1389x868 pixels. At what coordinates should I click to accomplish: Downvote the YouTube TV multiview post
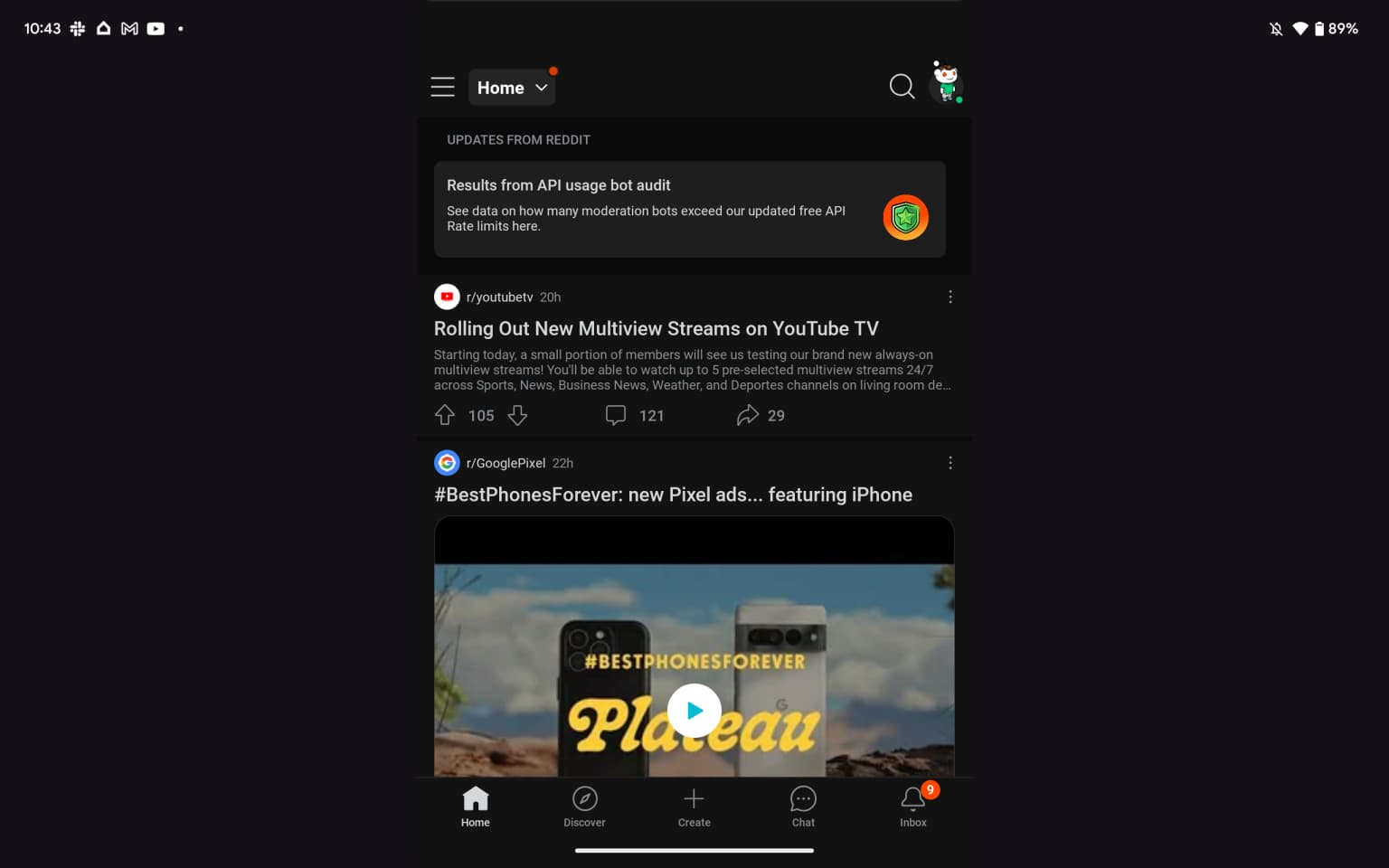point(517,415)
